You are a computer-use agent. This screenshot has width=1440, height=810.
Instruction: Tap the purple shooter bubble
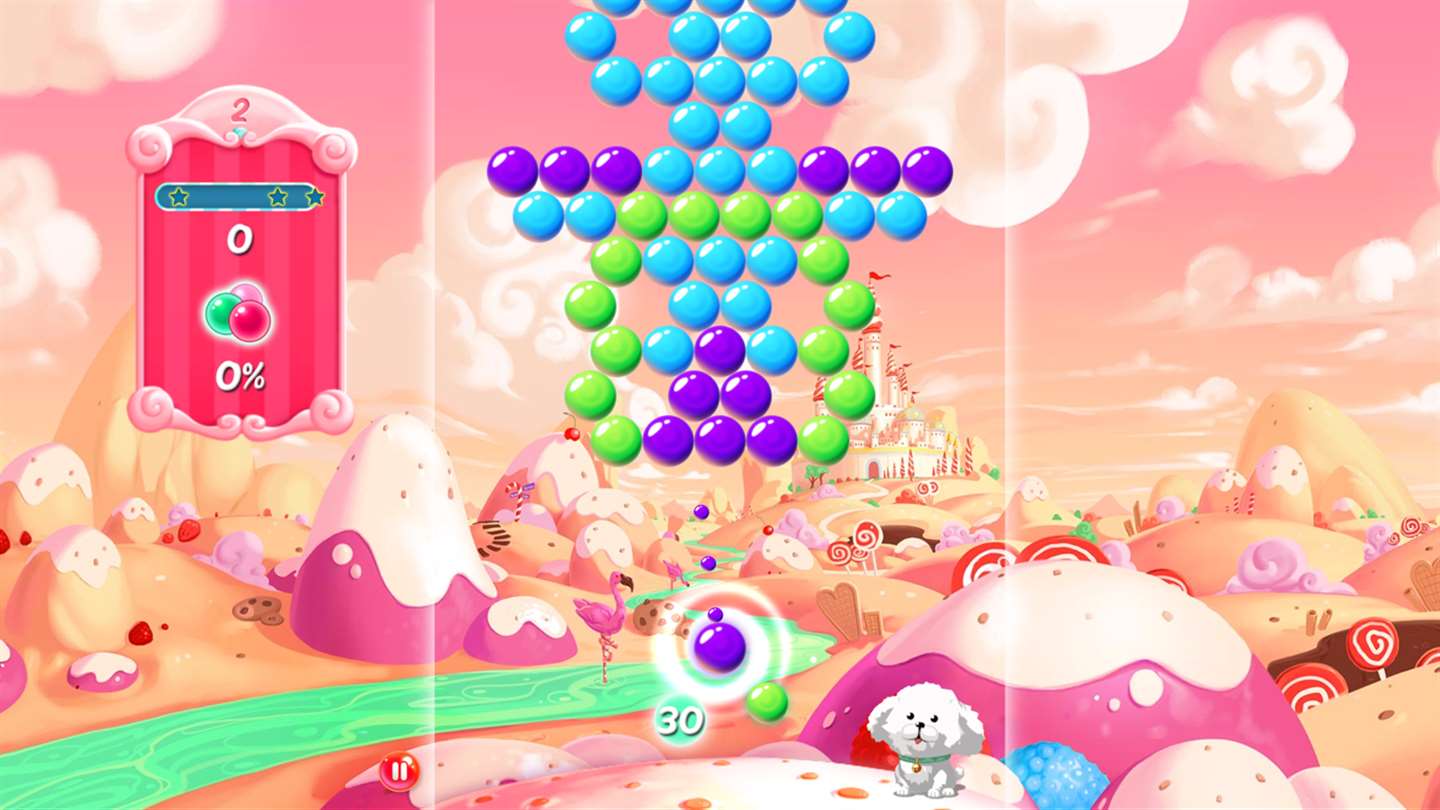click(x=720, y=647)
